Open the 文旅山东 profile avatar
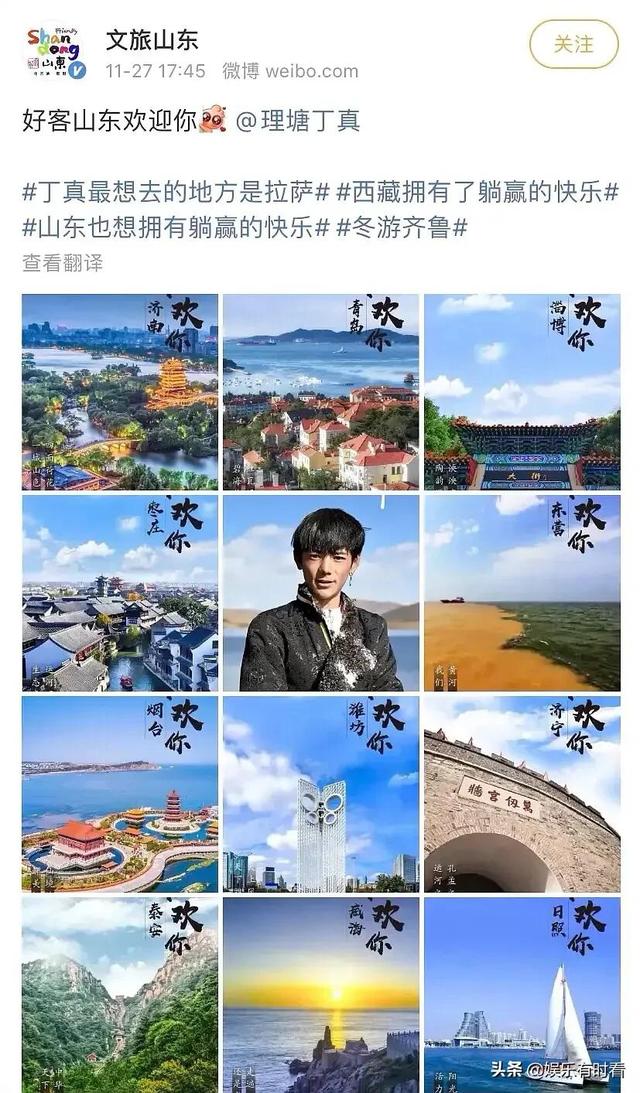 56,50
